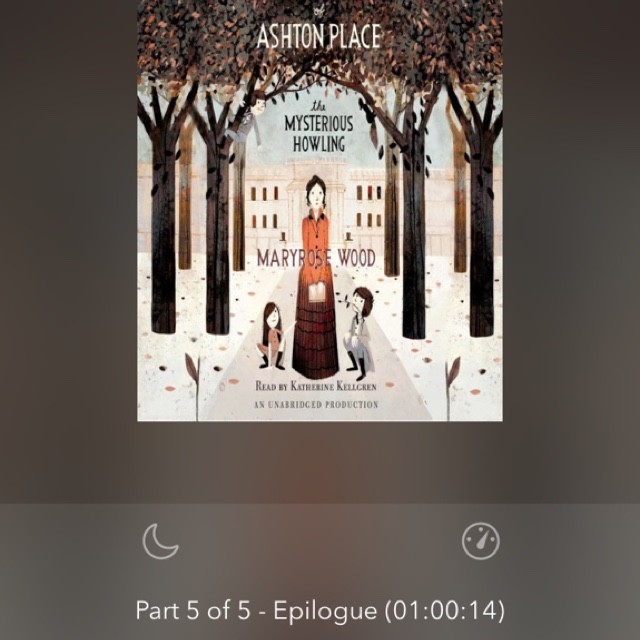Open the playback speed gauge icon
The height and width of the screenshot is (640, 640).
point(480,541)
